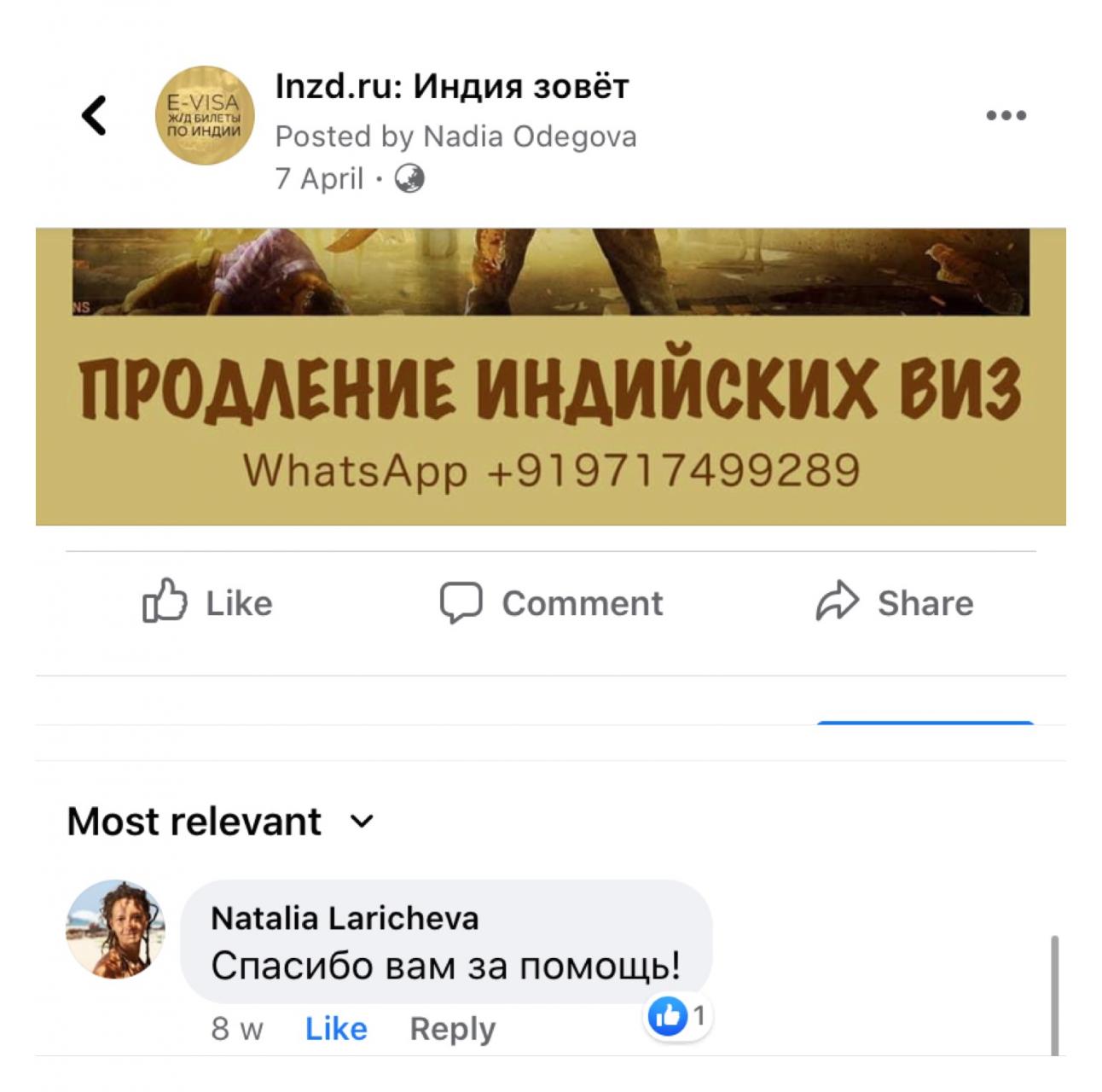Like Natalia Laricheva's comment
This screenshot has height=1092, width=1102.
336,1029
